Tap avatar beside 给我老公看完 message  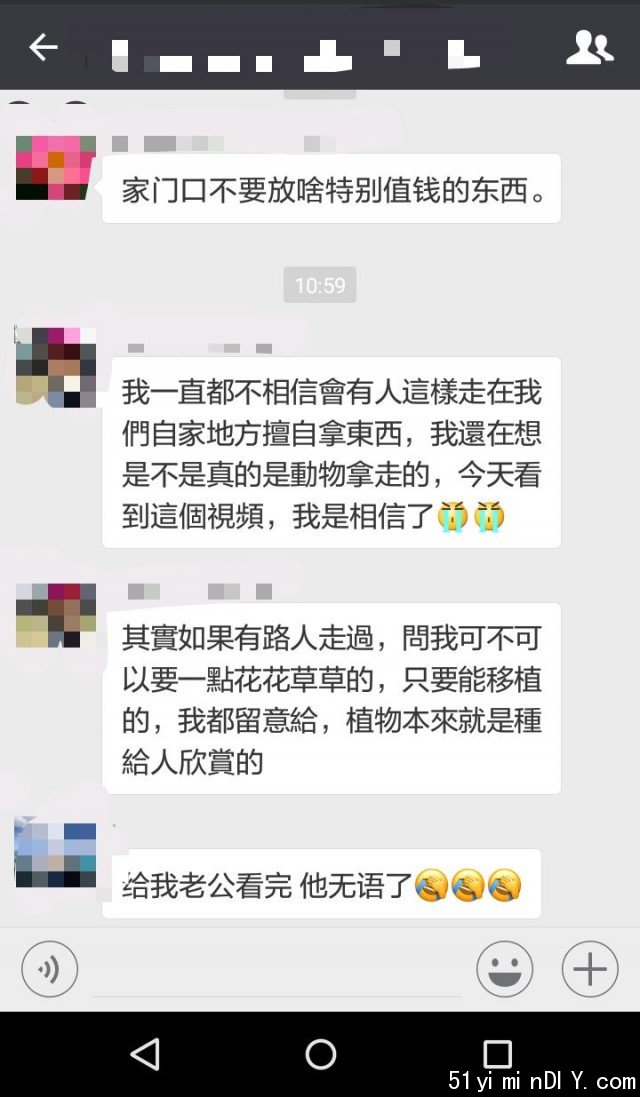pyautogui.click(x=56, y=855)
